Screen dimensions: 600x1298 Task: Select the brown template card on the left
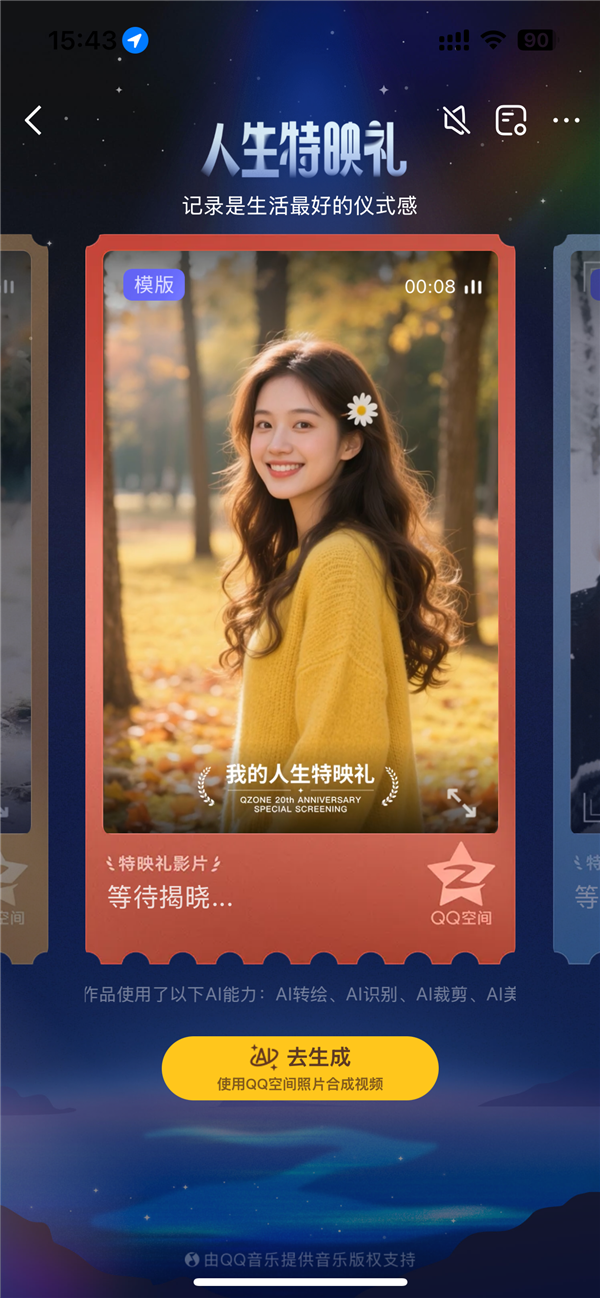coord(22,600)
